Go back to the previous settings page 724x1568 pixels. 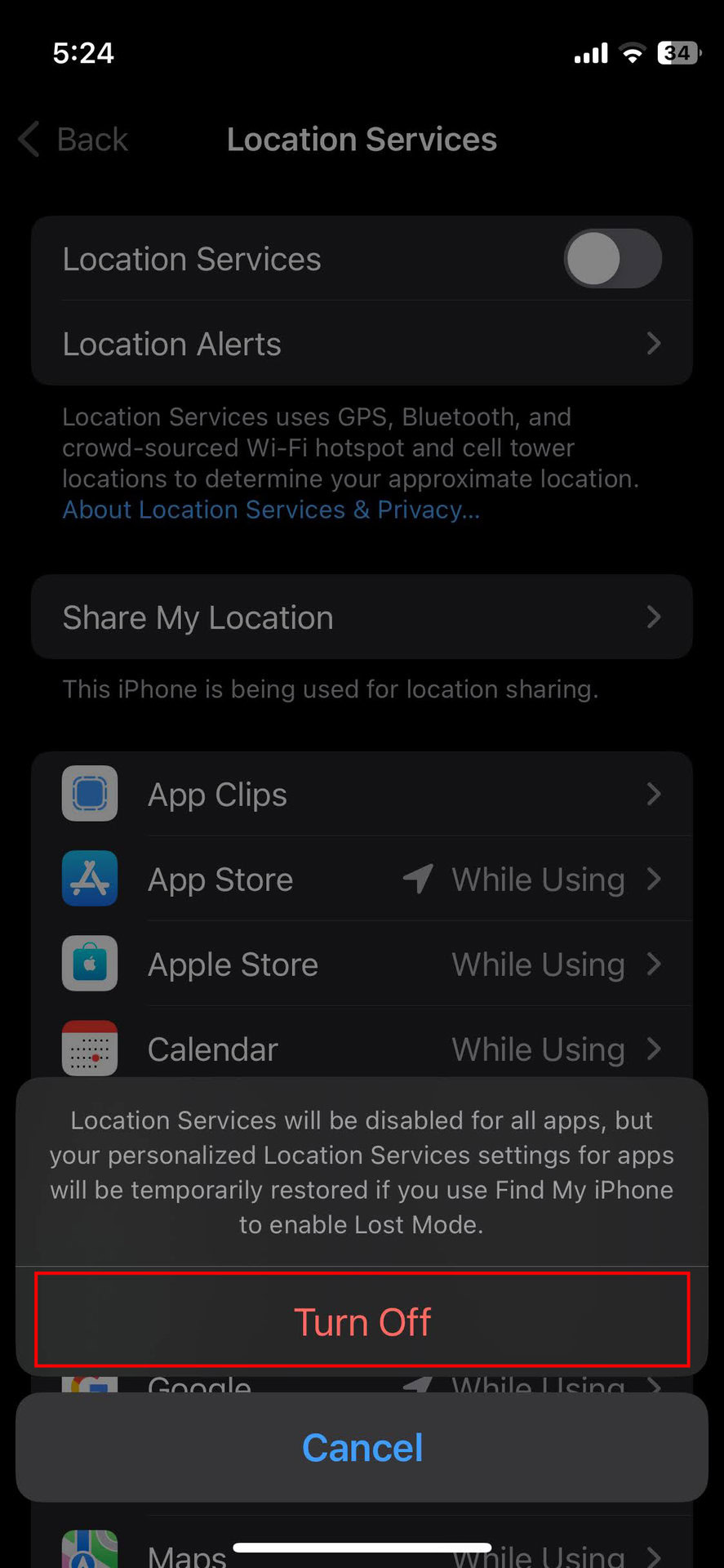[75, 140]
